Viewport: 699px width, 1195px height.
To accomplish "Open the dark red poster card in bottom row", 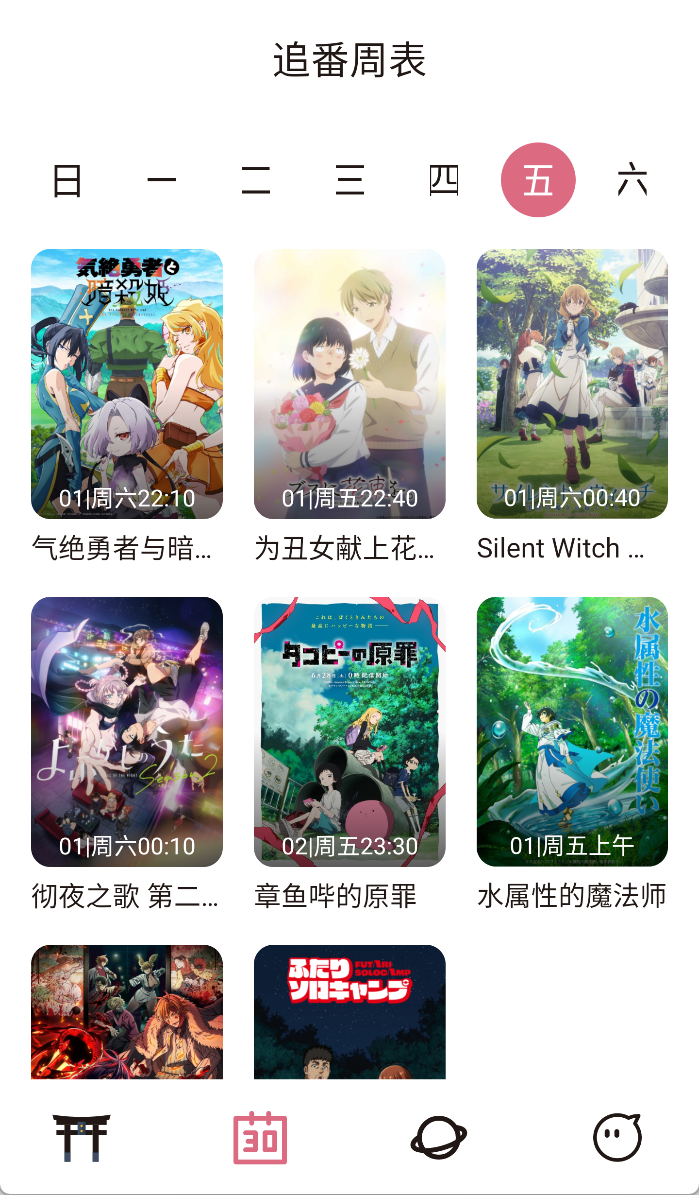I will click(127, 1012).
